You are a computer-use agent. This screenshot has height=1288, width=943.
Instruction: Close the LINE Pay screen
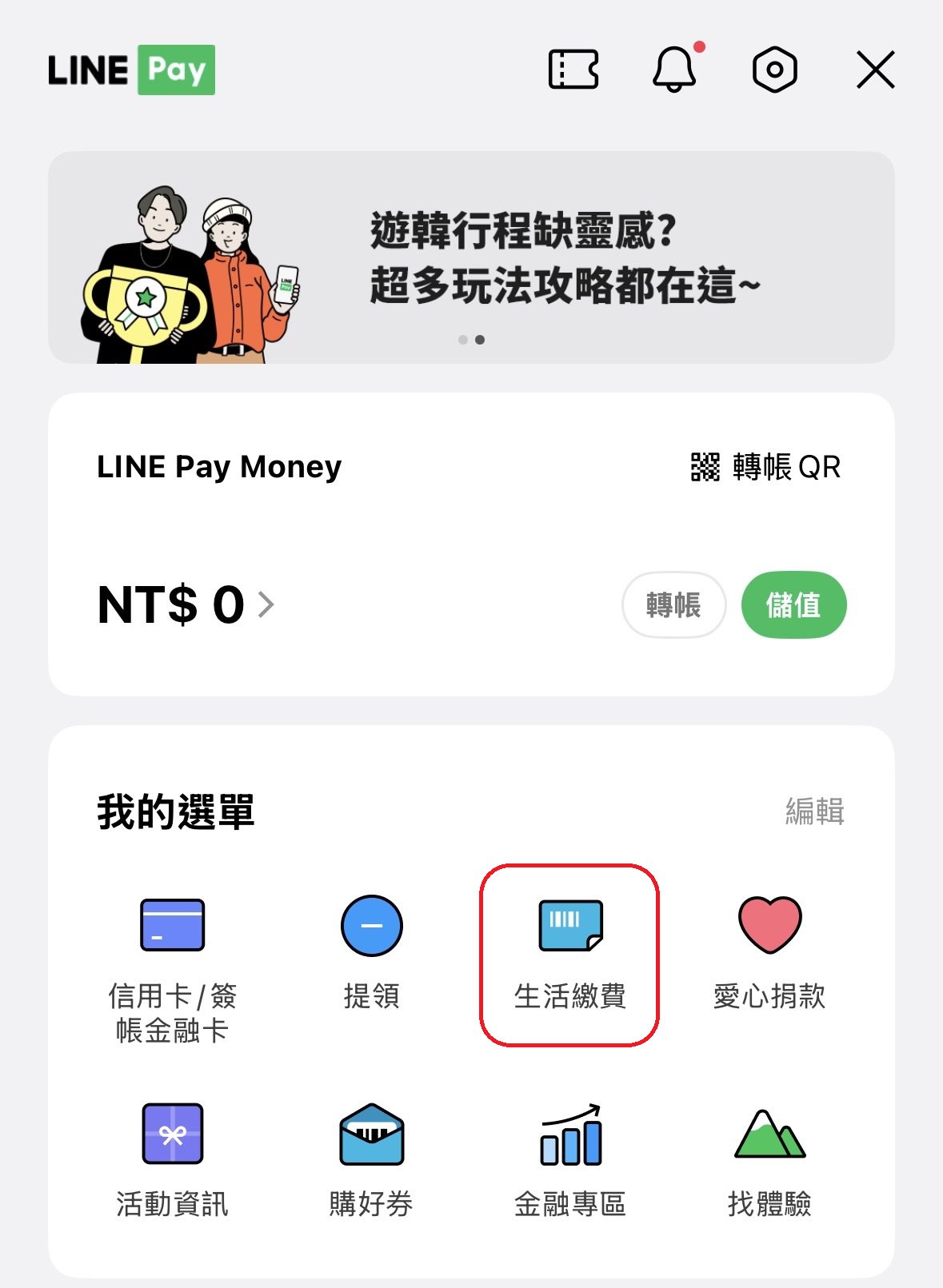click(x=875, y=70)
